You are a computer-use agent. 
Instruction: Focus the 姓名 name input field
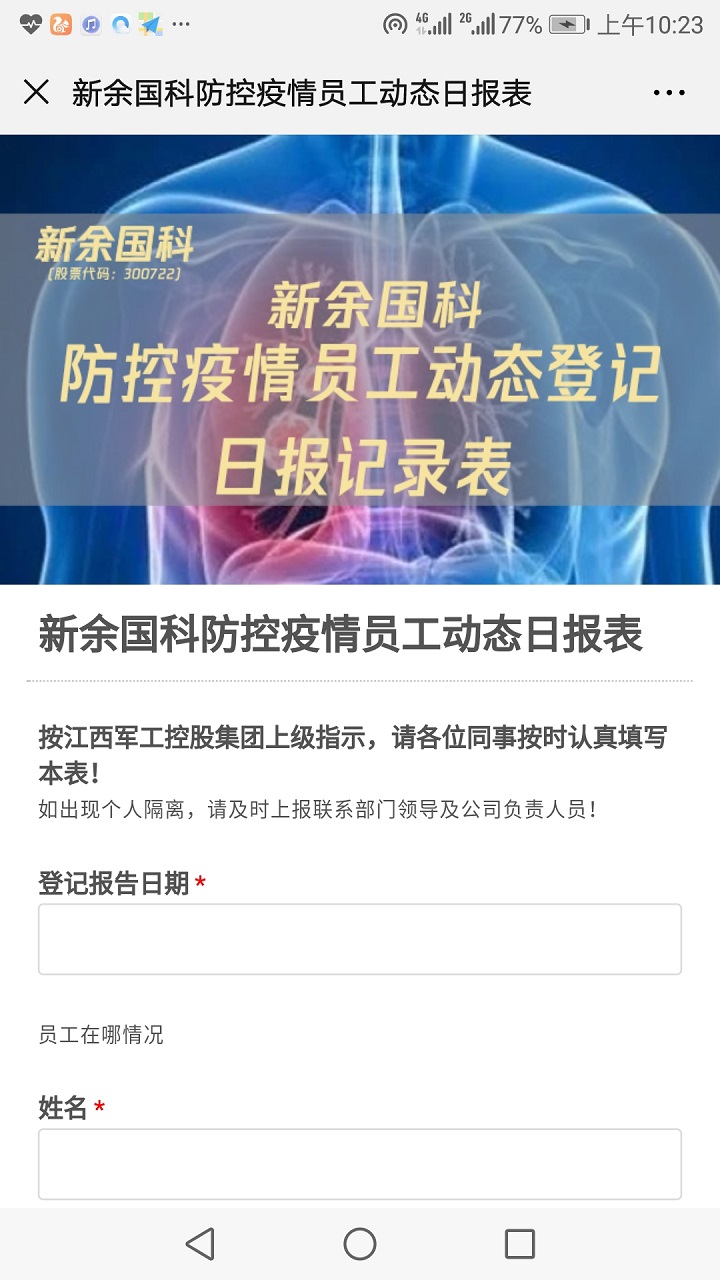(x=360, y=1164)
